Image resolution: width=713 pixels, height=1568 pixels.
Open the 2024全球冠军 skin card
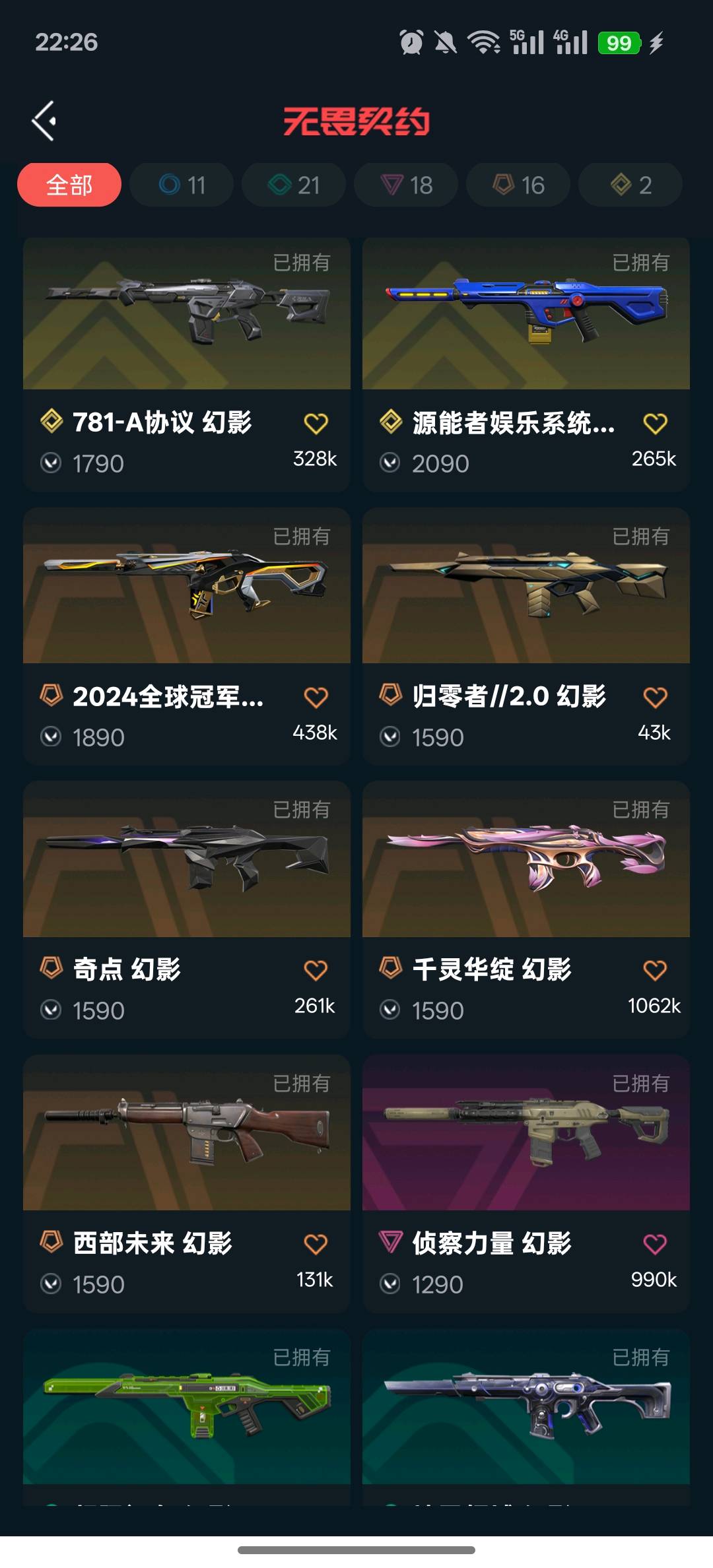pos(186,587)
